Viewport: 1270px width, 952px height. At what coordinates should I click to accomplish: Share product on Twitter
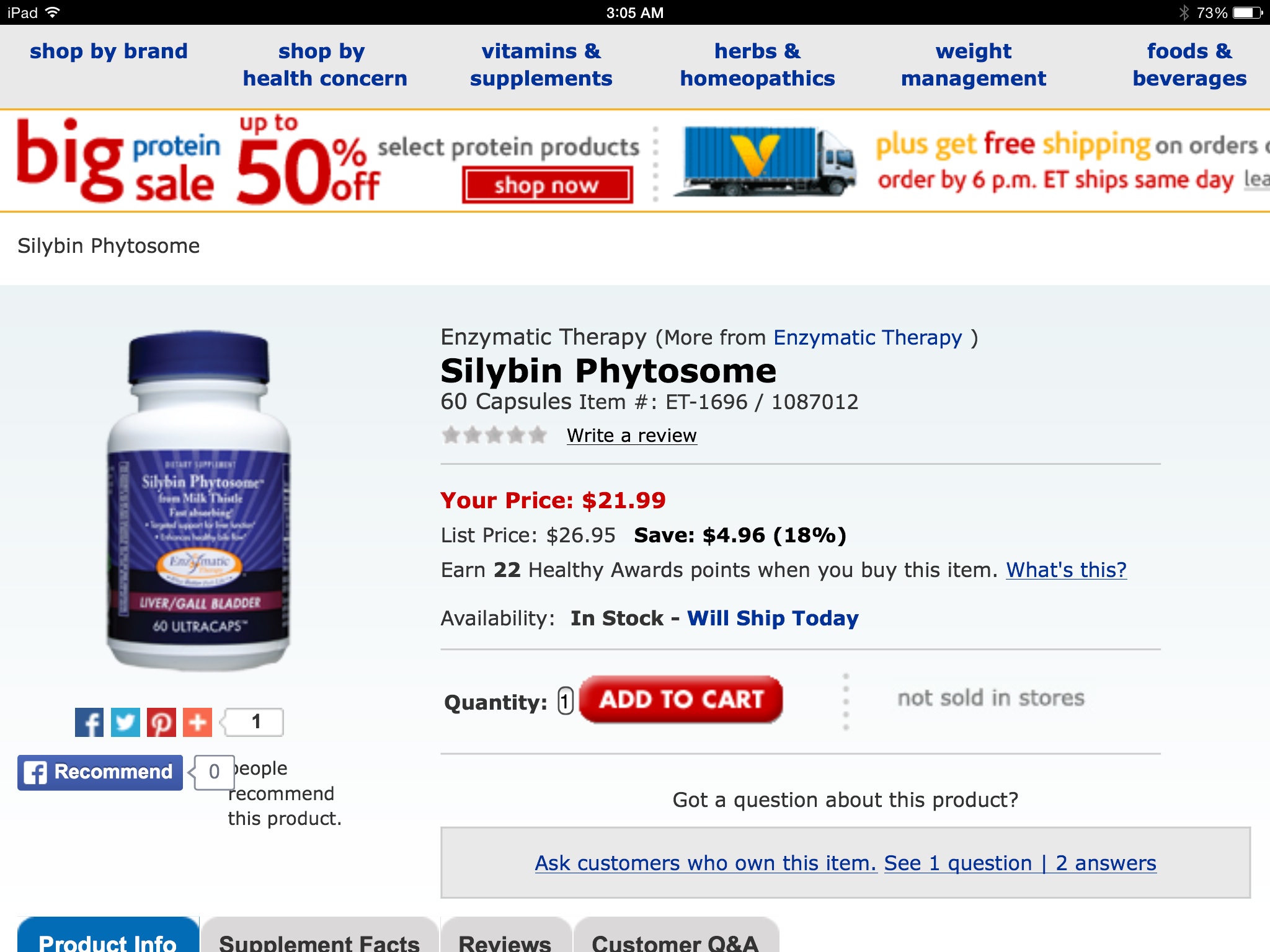(x=125, y=723)
